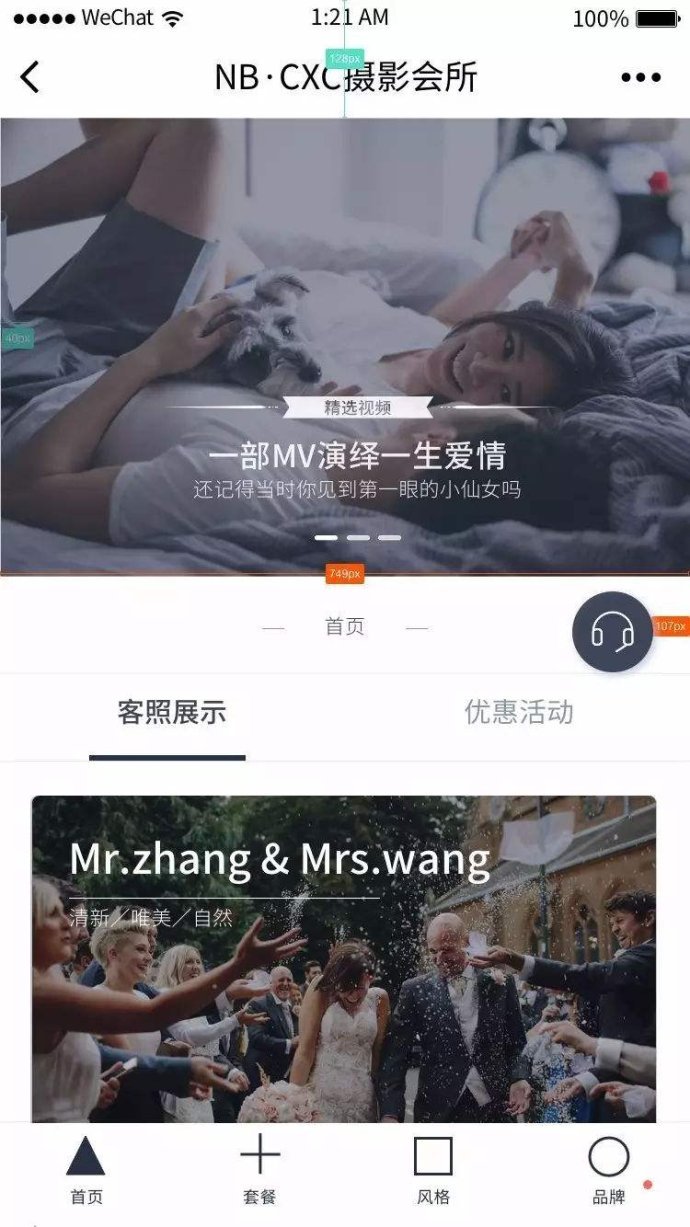
Task: Select 首页 in the bottom navigation
Action: pyautogui.click(x=86, y=1171)
